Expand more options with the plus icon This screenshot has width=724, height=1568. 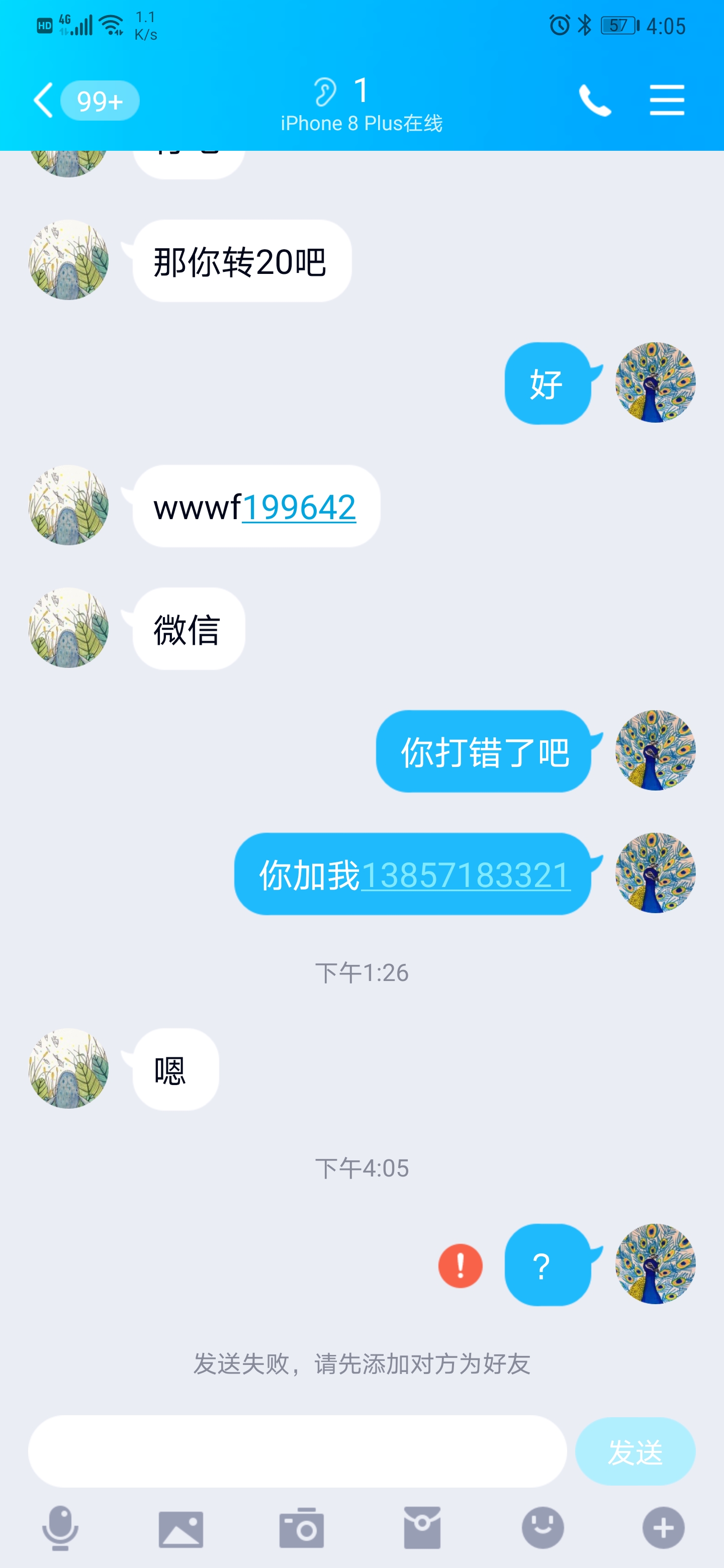663,1528
